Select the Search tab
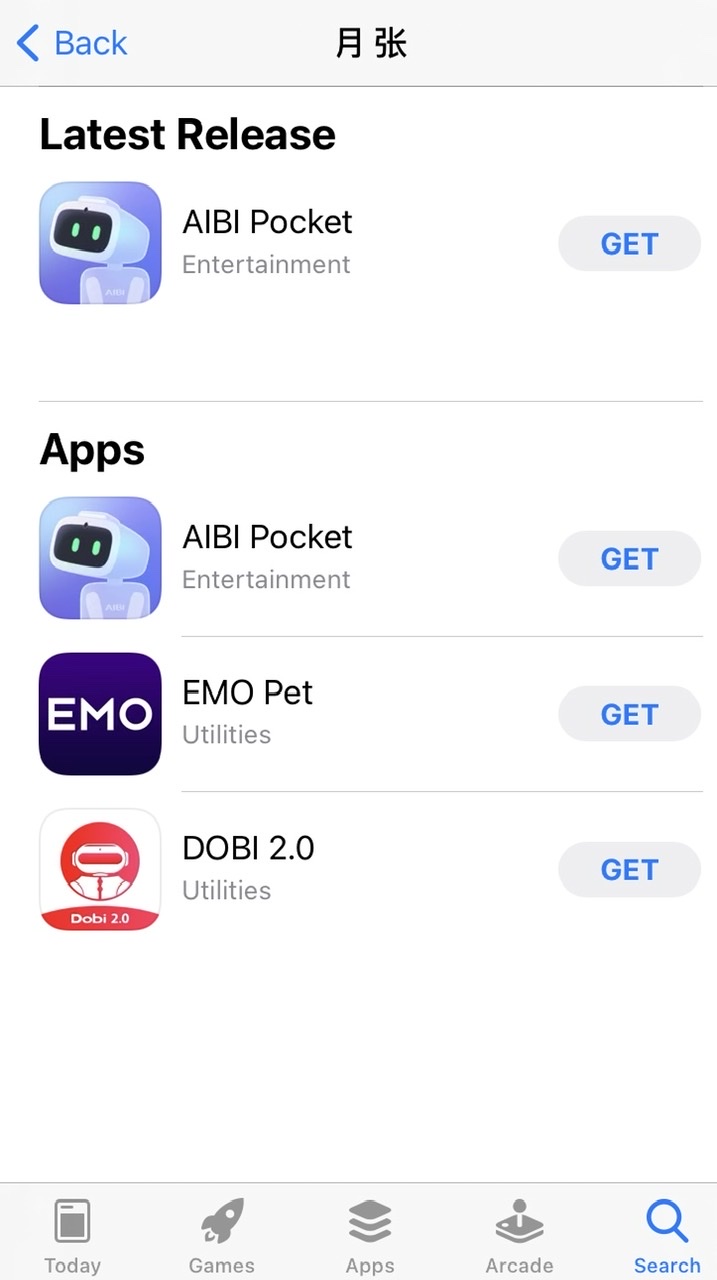 click(x=666, y=1236)
